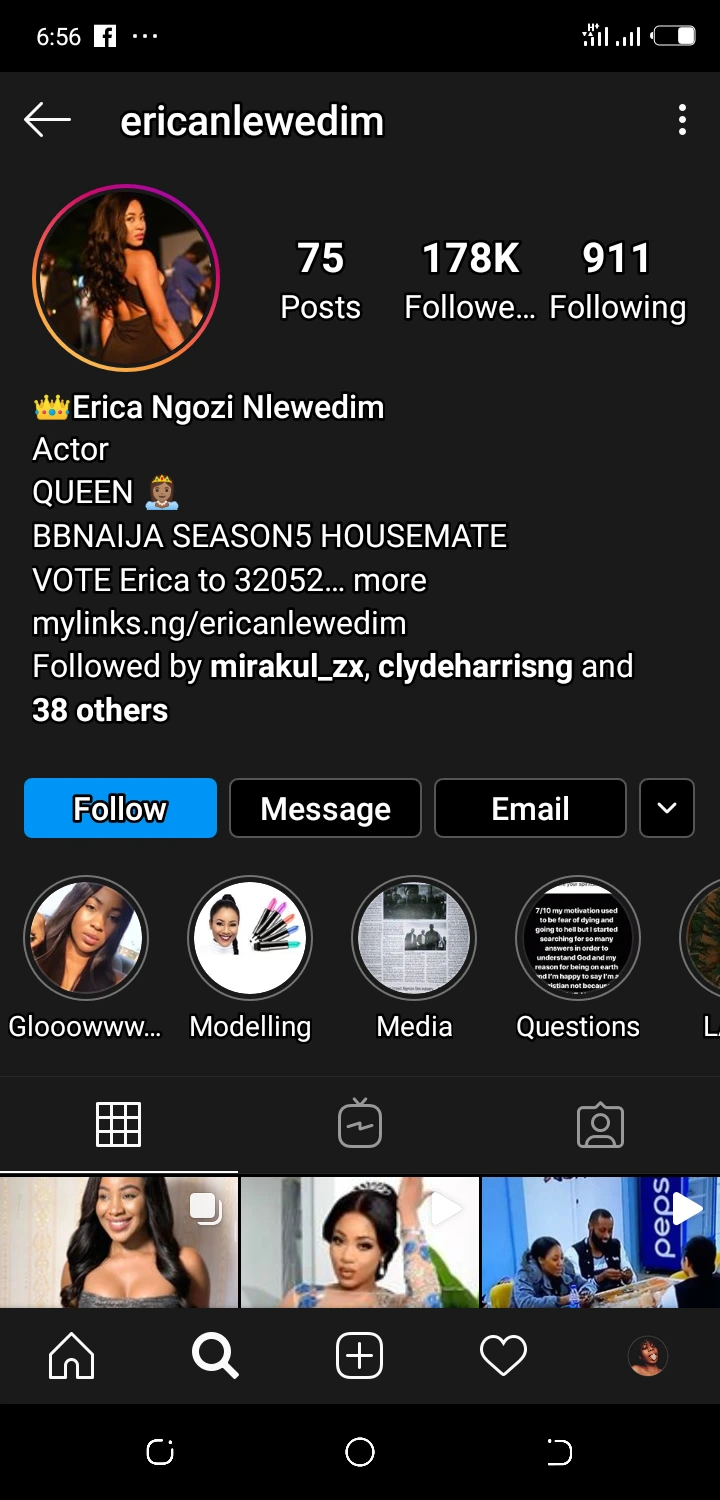The height and width of the screenshot is (1500, 720).
Task: Create a new post
Action: [x=360, y=1356]
